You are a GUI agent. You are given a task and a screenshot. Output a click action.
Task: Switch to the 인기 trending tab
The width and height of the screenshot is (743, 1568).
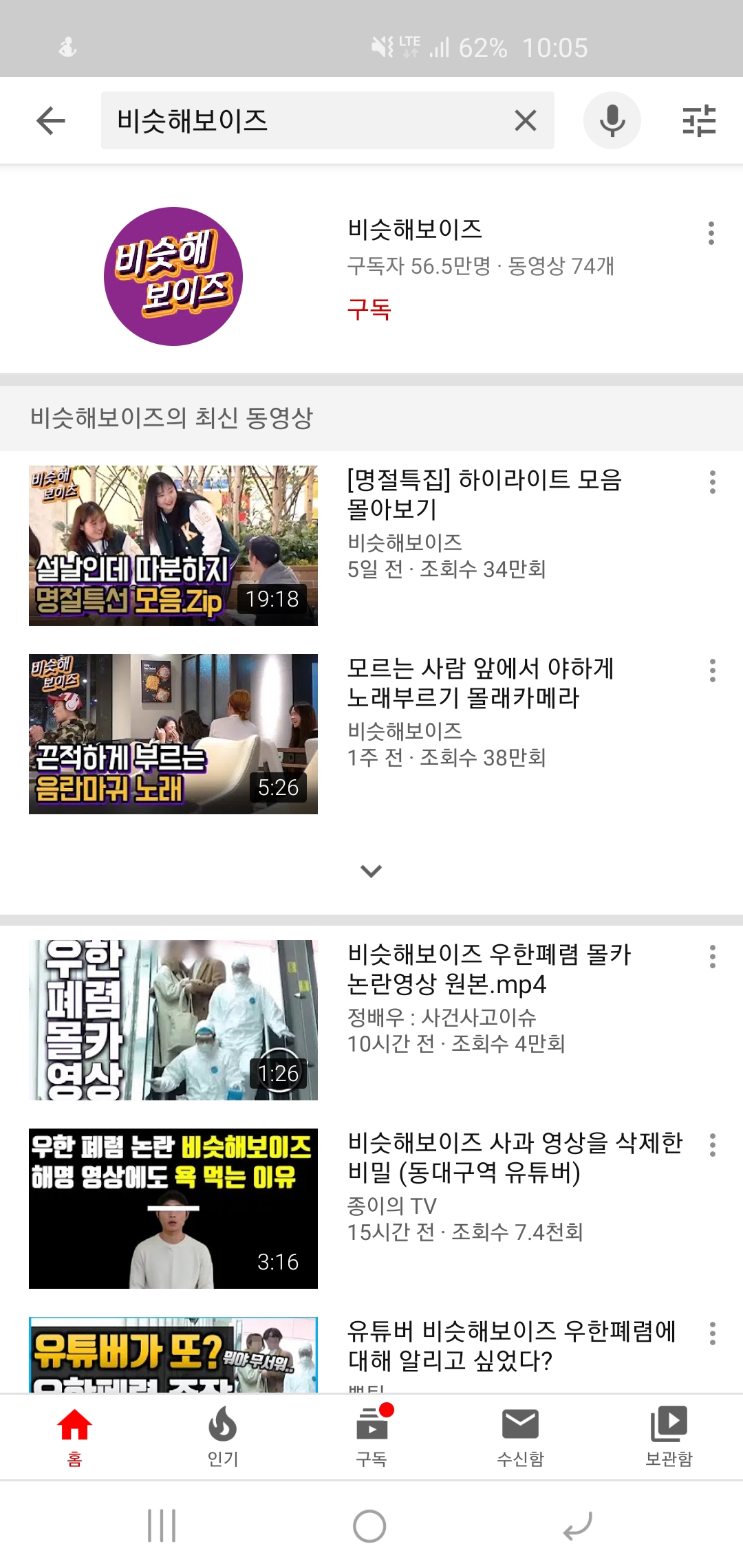point(223,1436)
